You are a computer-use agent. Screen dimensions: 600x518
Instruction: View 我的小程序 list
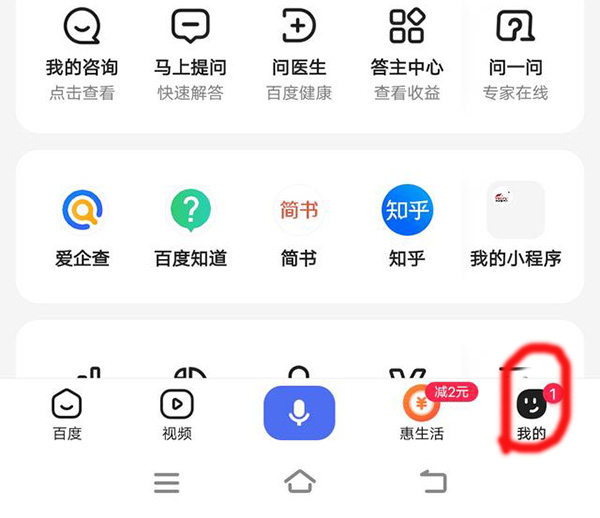pyautogui.click(x=515, y=225)
